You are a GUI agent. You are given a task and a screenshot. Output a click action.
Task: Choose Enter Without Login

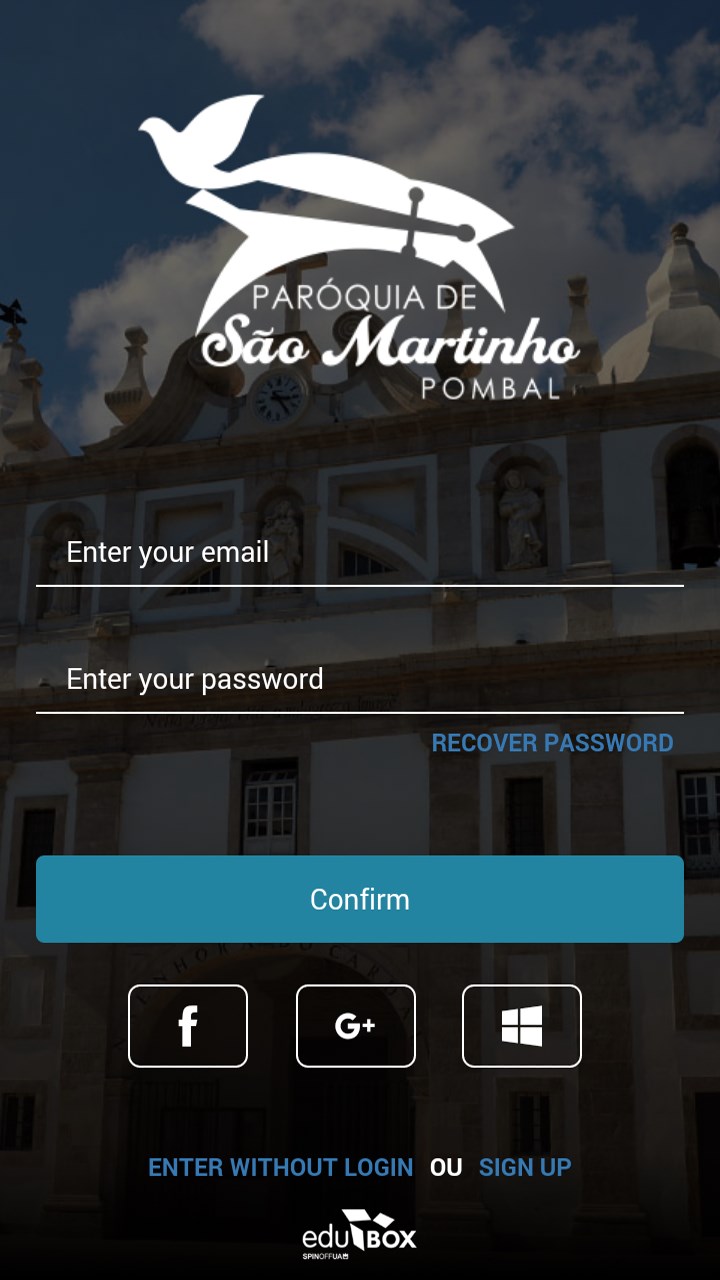(x=280, y=1167)
